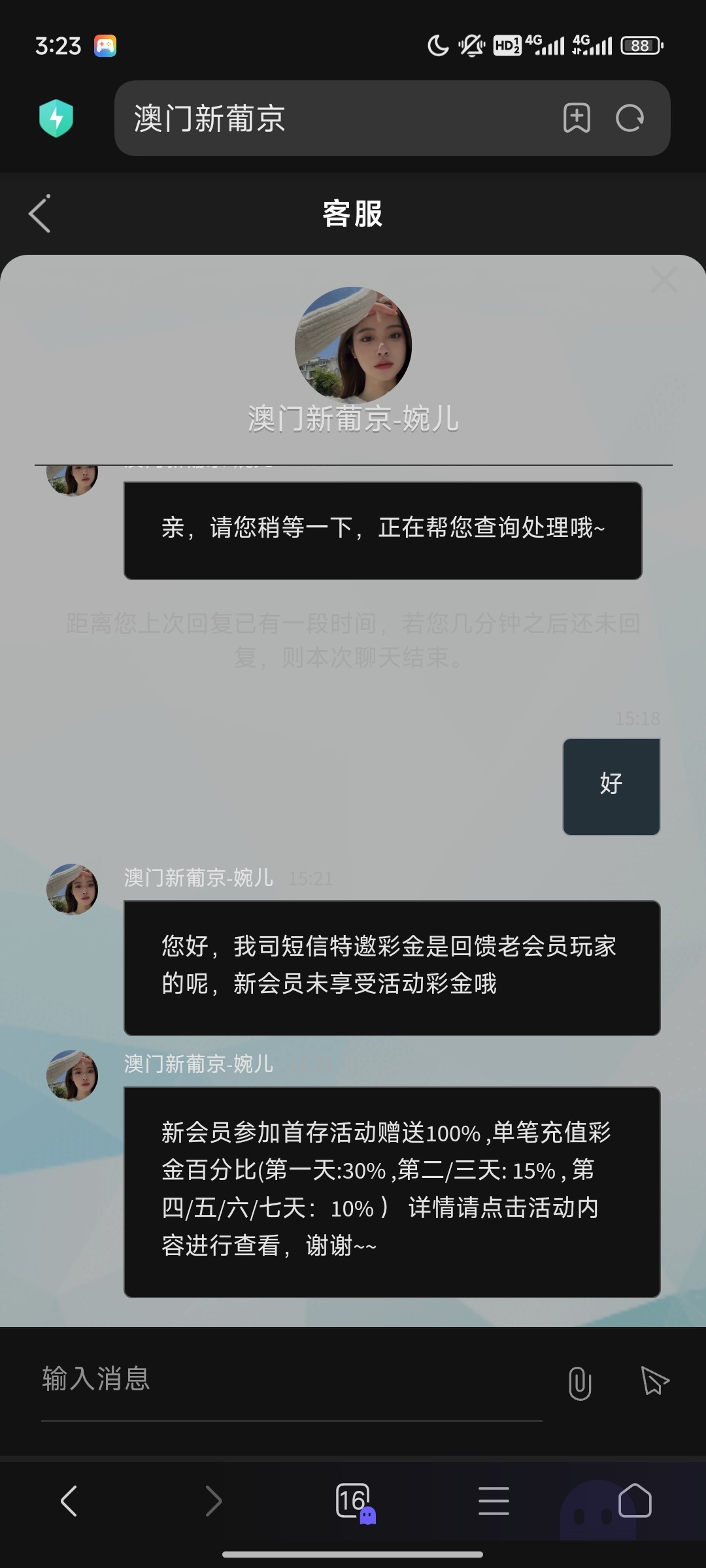
Task: Navigate forward in the browser toolbar
Action: [214, 1501]
